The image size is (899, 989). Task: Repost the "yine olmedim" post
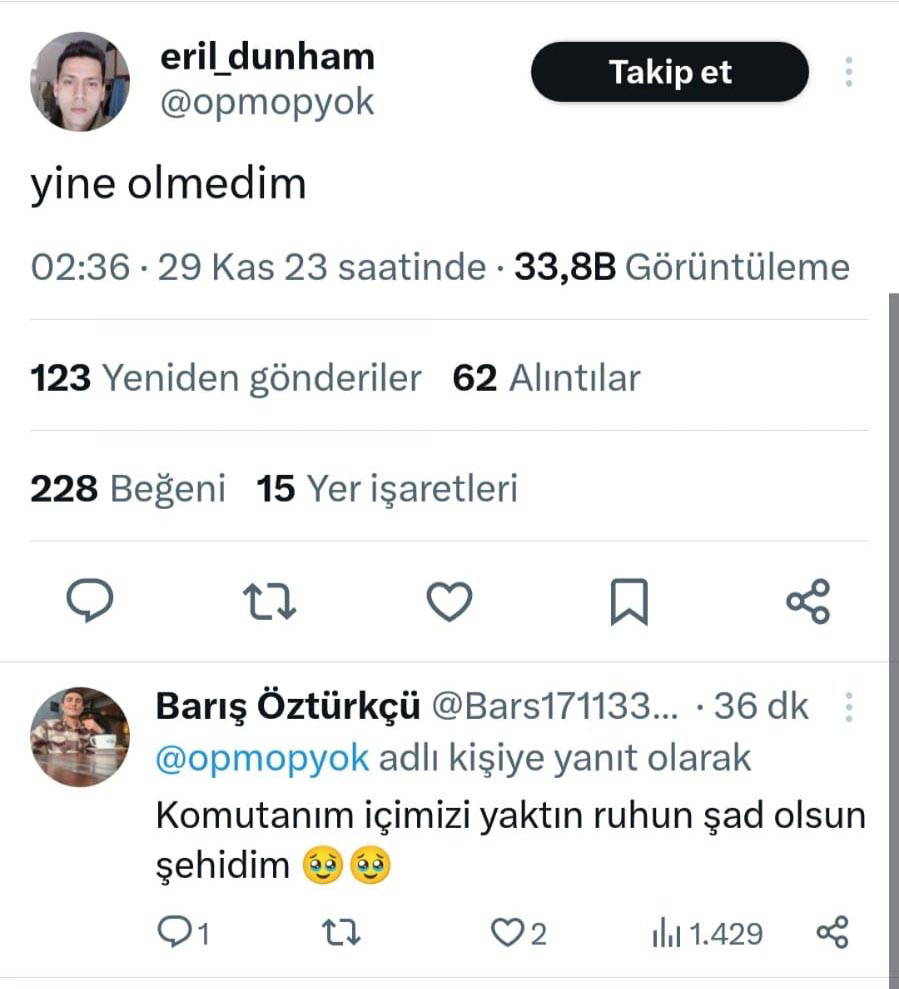(270, 601)
